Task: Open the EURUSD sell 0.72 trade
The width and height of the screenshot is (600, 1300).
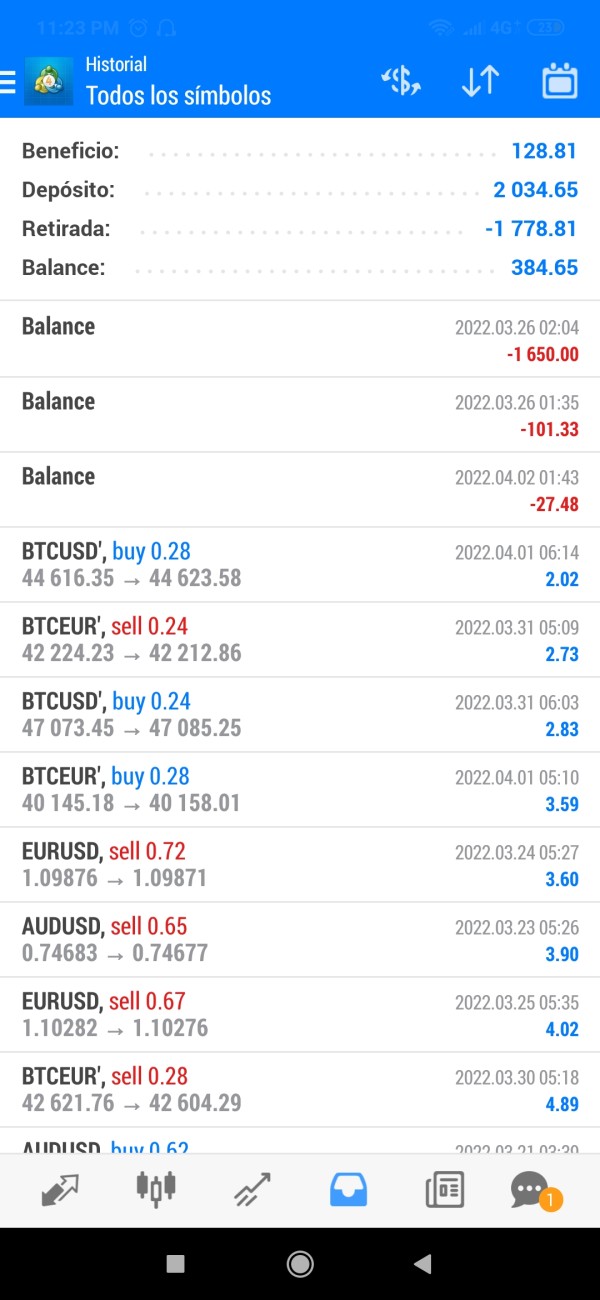Action: tap(300, 864)
